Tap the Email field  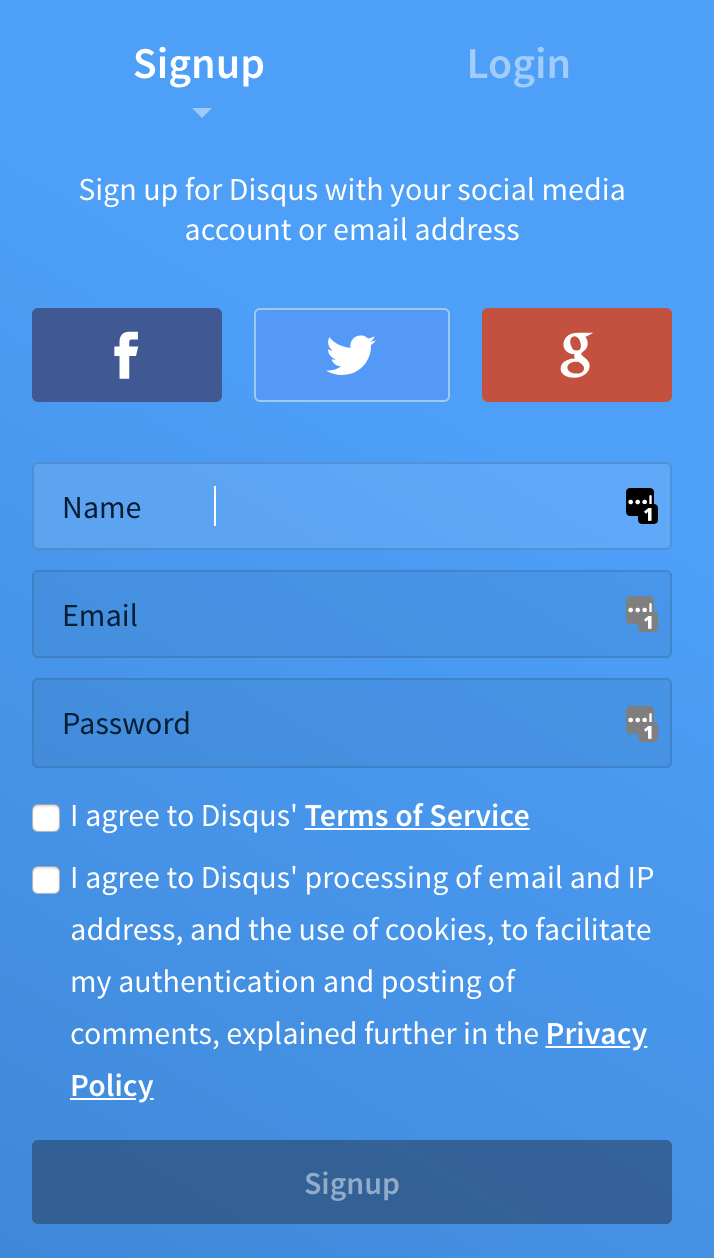point(352,614)
